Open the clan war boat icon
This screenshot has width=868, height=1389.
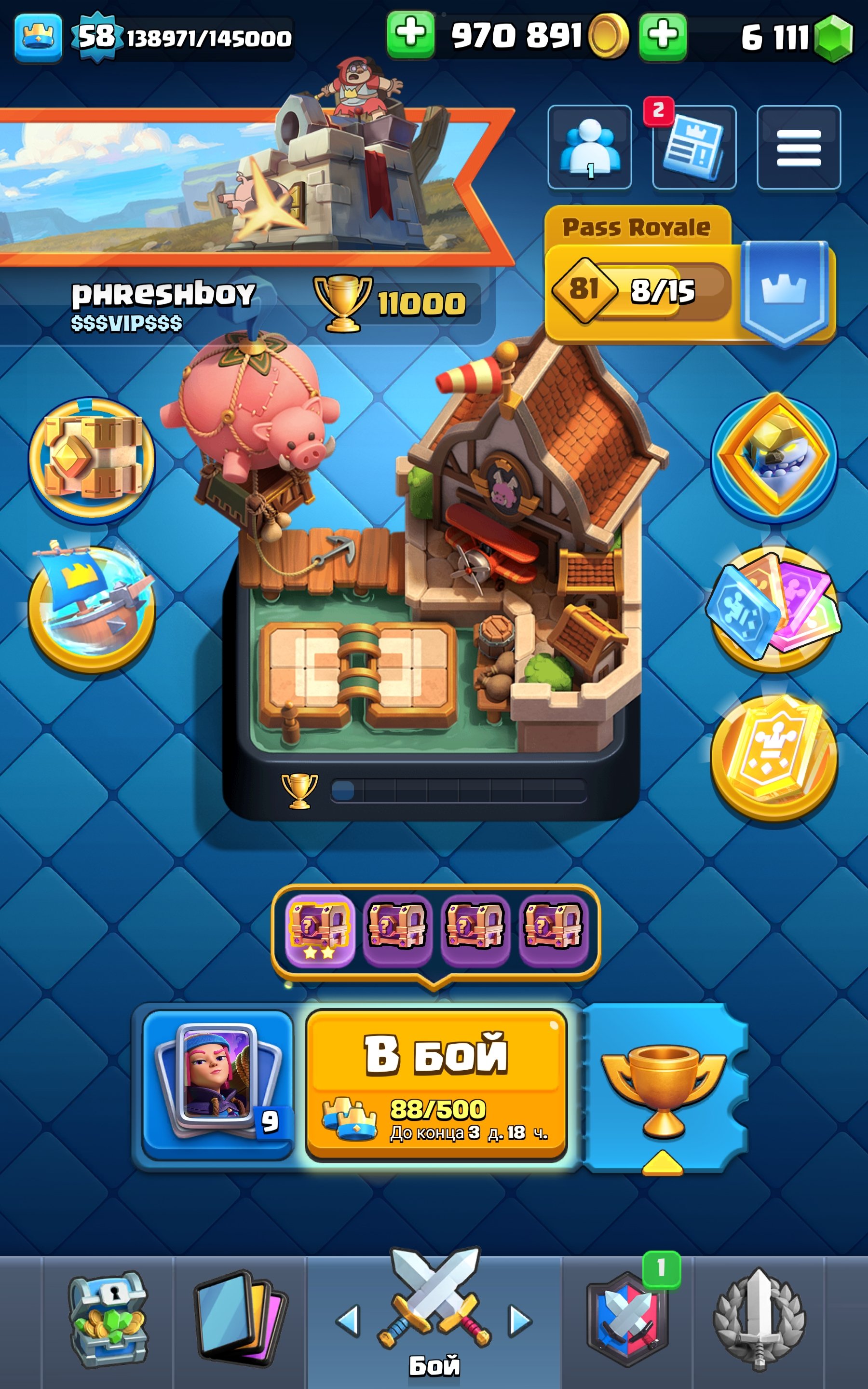point(92,606)
